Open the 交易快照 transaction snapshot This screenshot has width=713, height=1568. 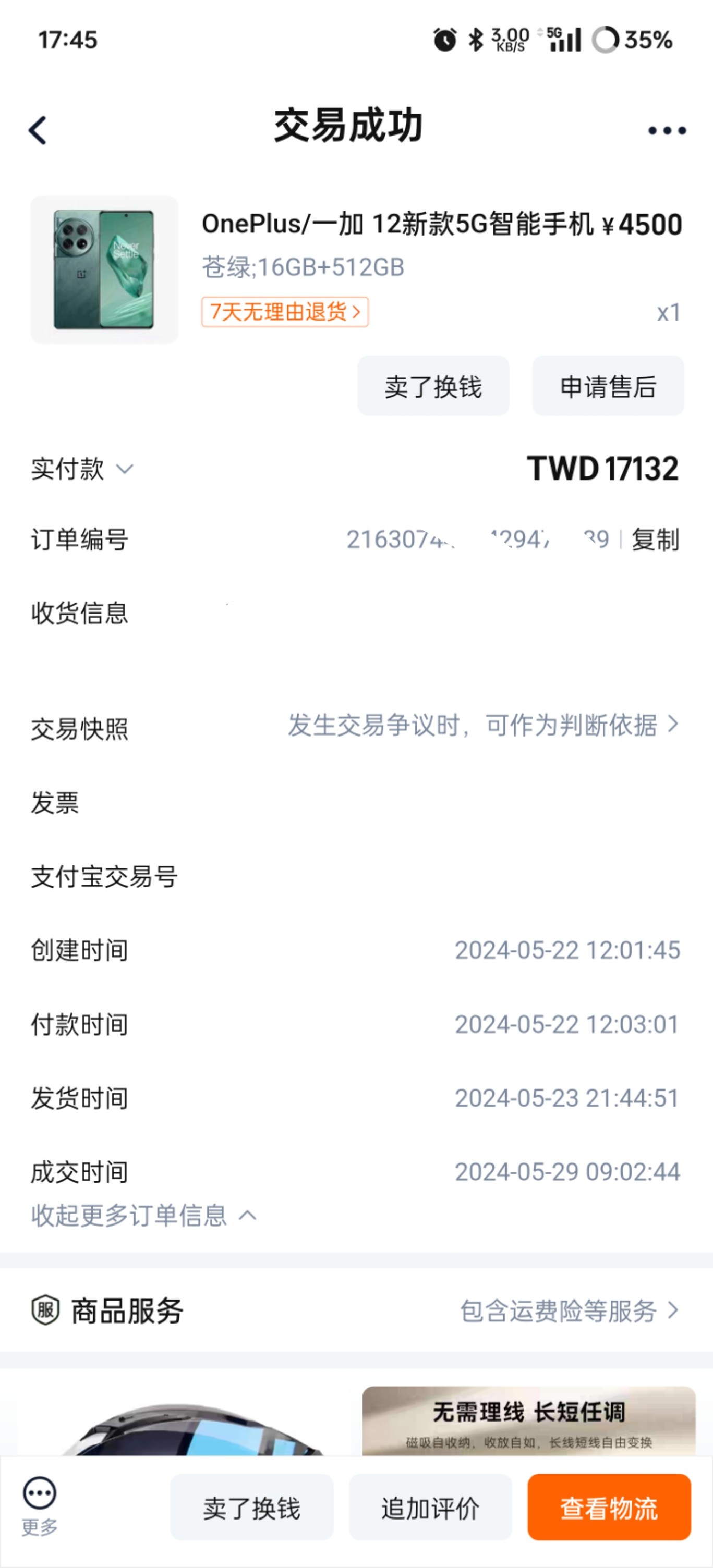[x=356, y=727]
